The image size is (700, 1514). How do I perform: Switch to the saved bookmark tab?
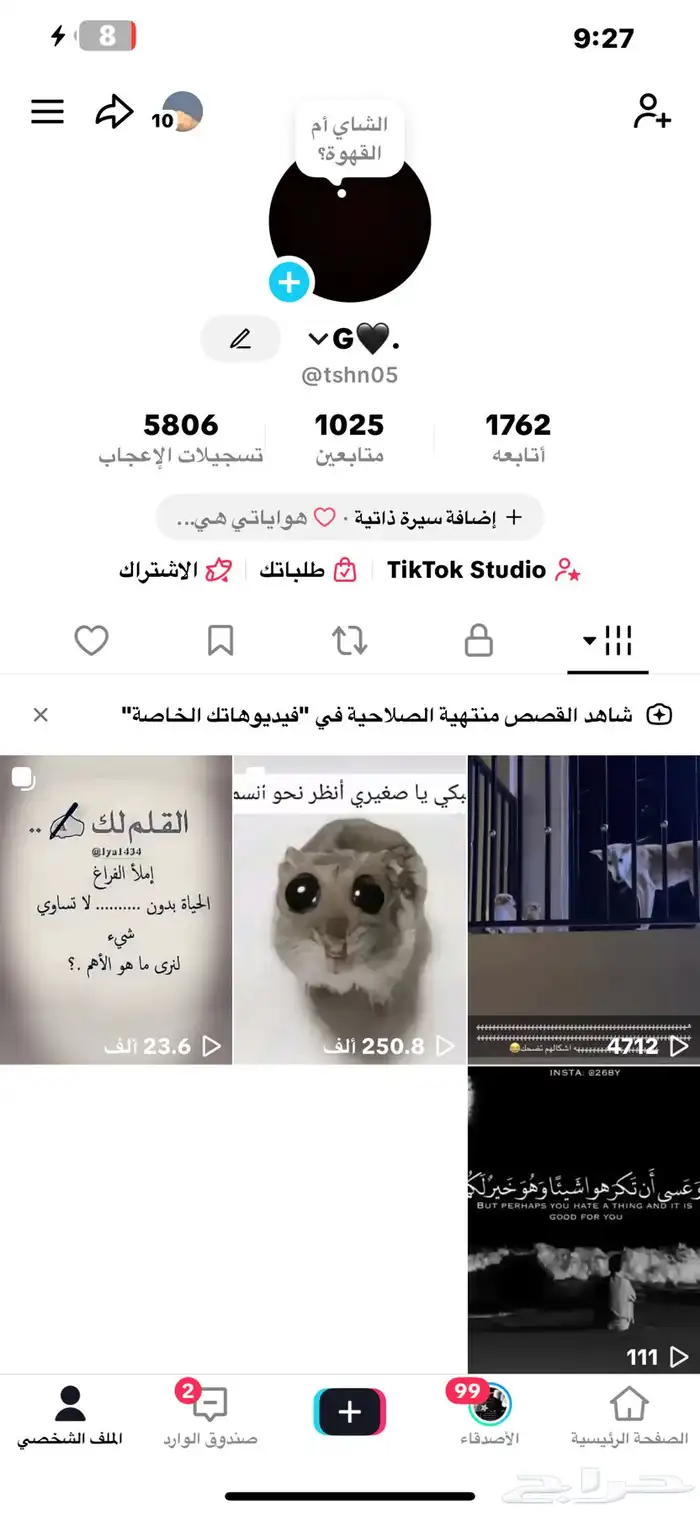[220, 641]
